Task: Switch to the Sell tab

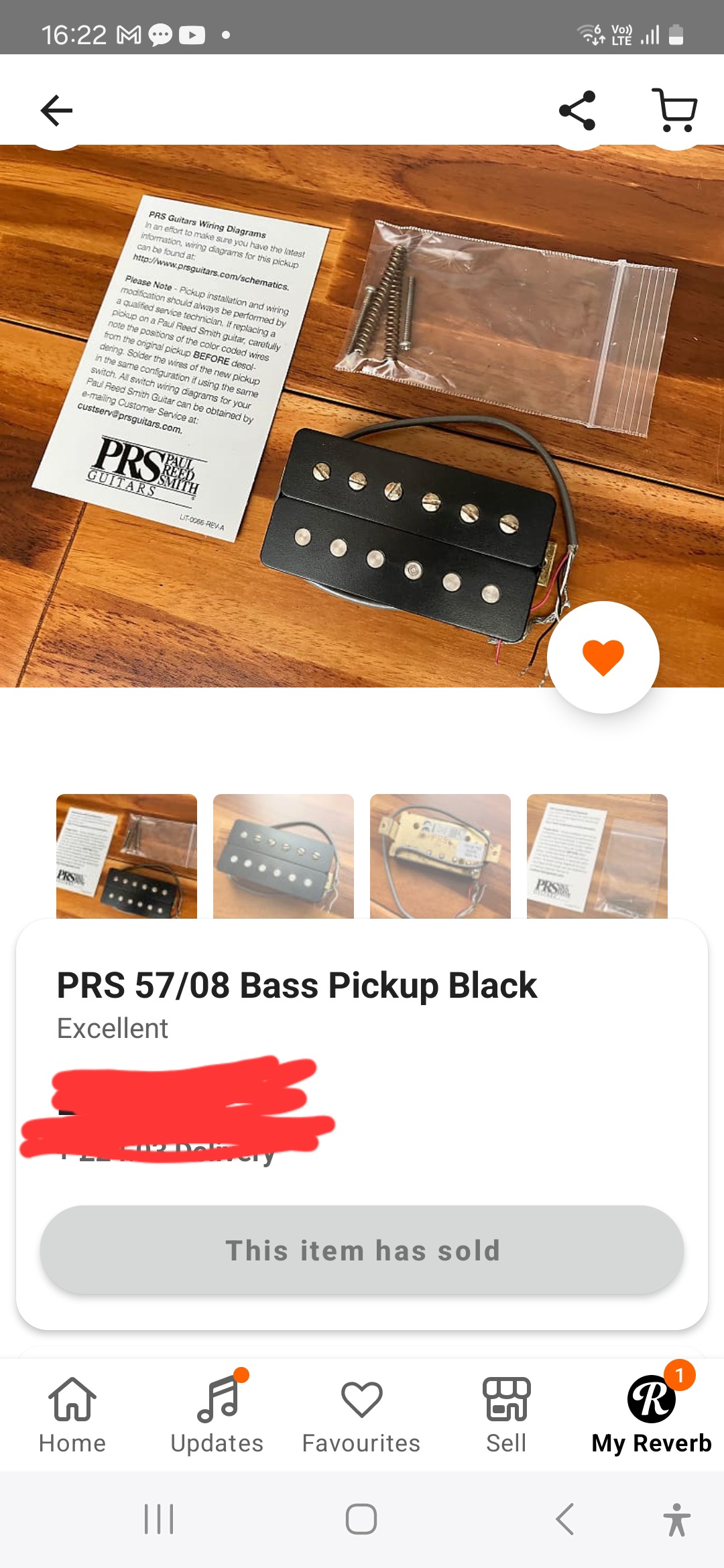Action: click(x=506, y=1415)
